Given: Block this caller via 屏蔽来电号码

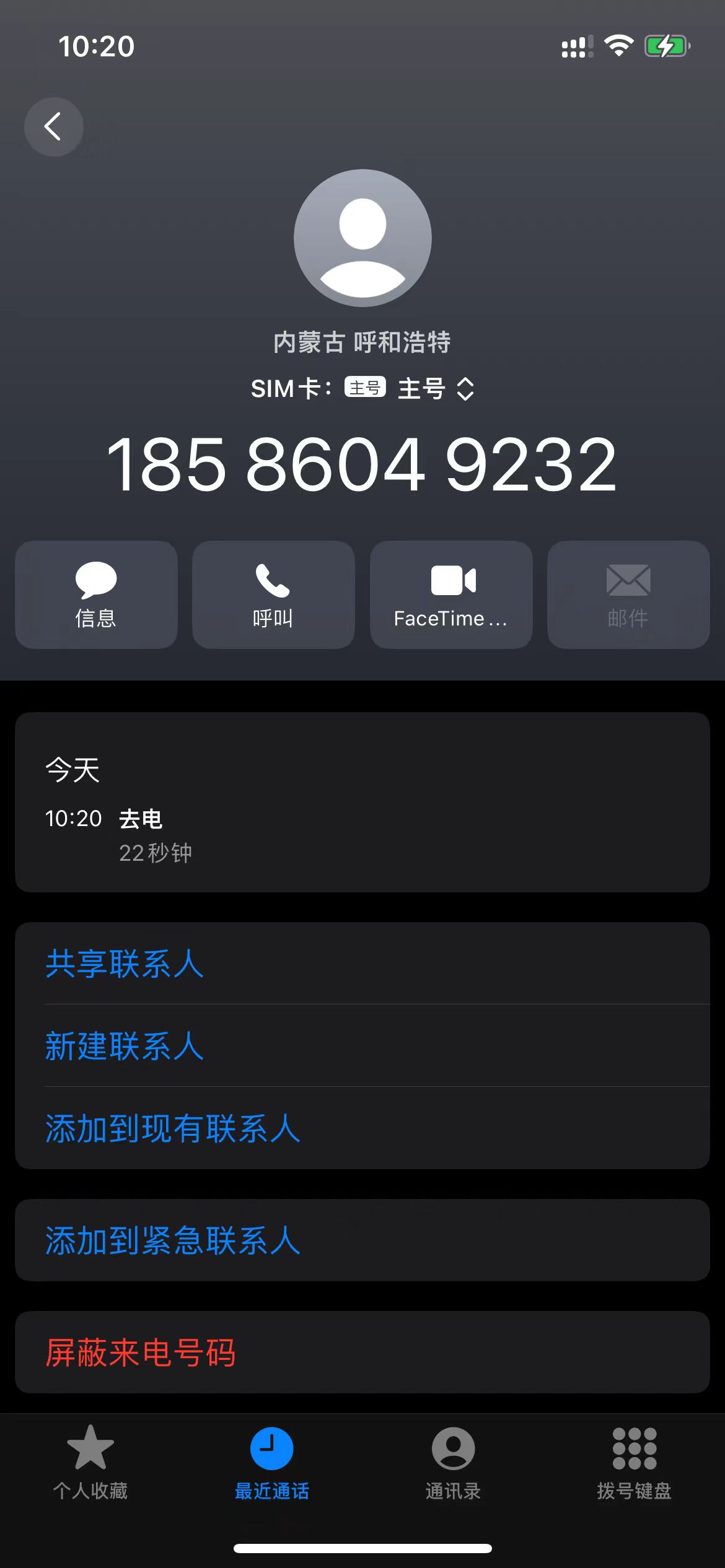Looking at the screenshot, I should tap(362, 1352).
